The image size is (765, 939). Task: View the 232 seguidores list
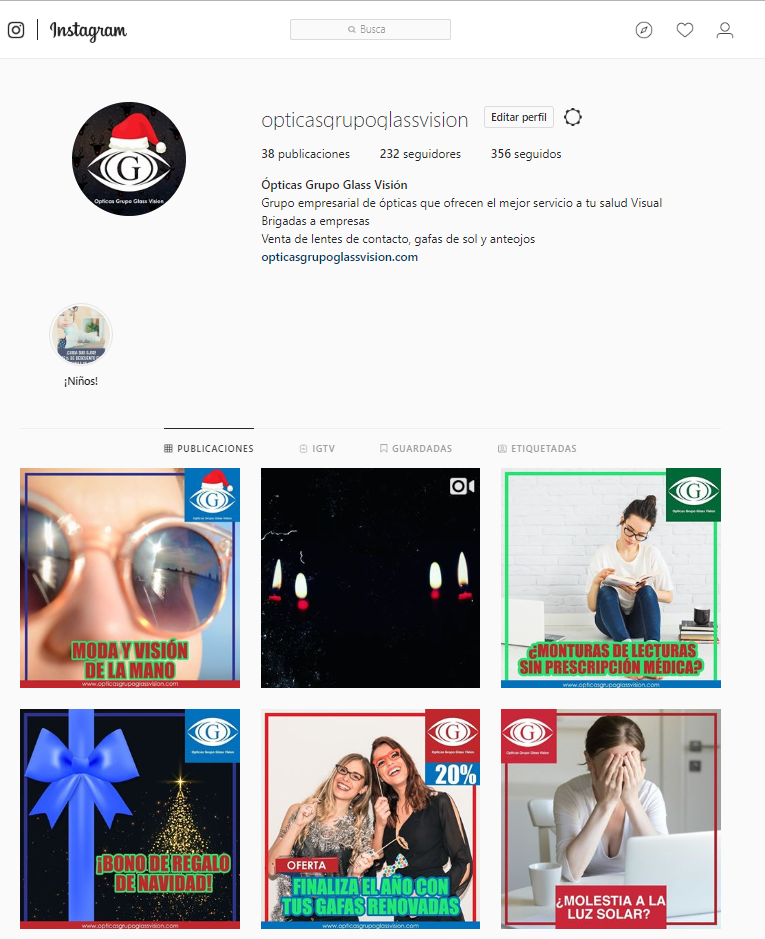click(x=420, y=154)
